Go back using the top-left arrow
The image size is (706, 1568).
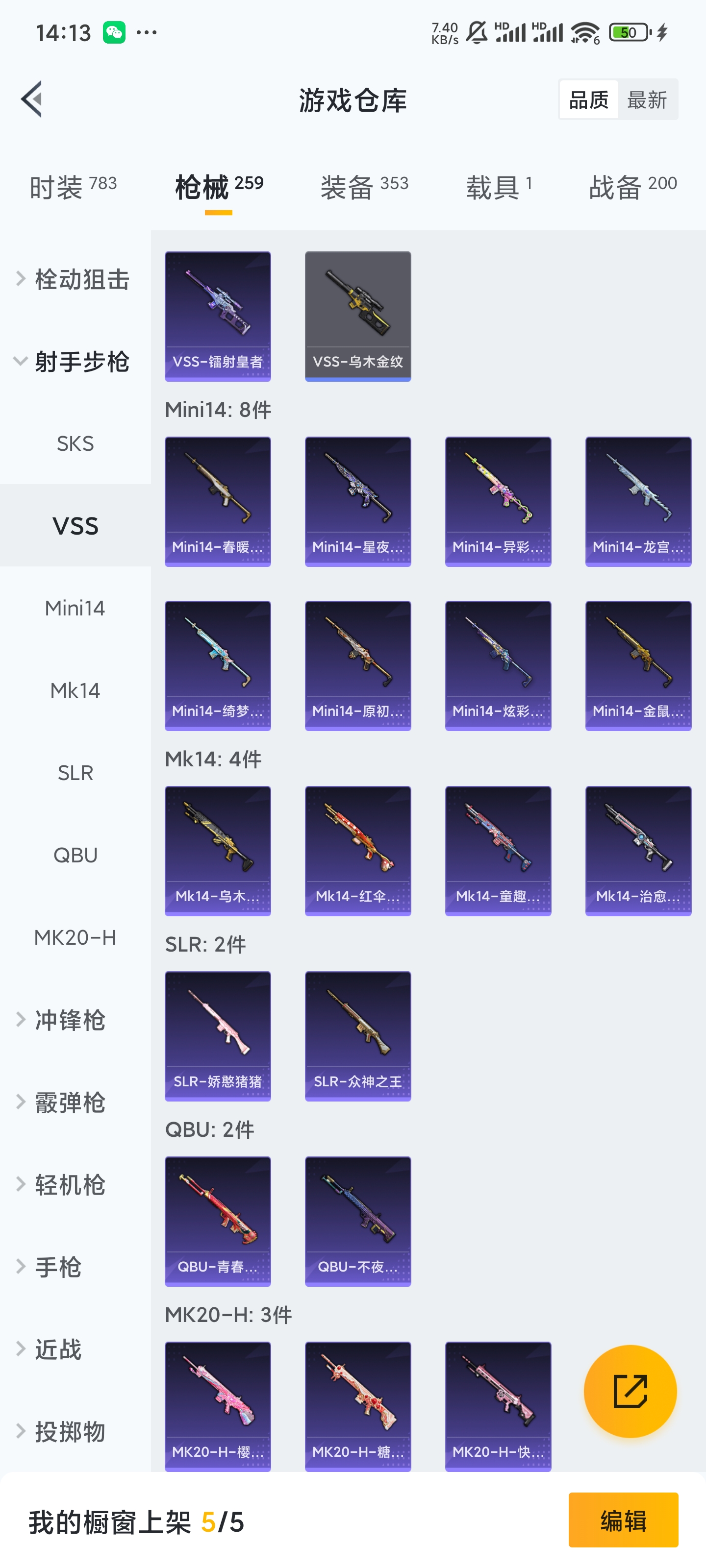tap(32, 98)
